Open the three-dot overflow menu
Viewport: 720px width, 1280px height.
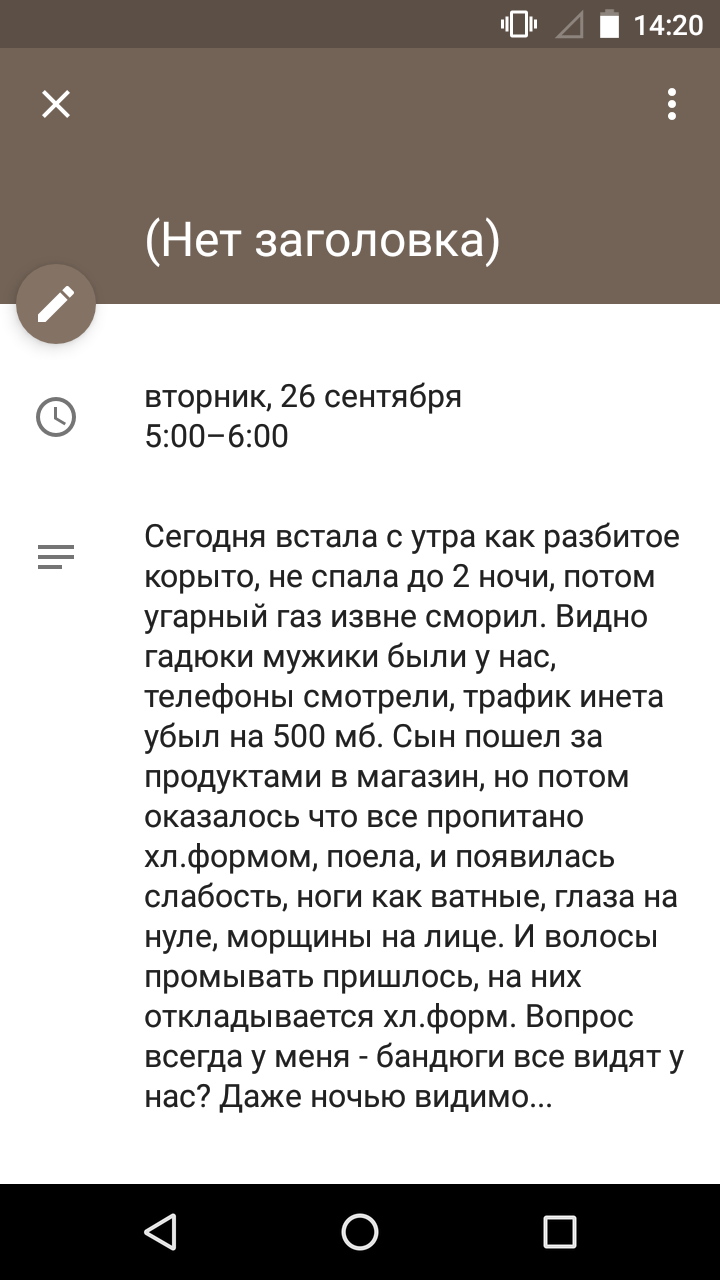click(x=672, y=104)
